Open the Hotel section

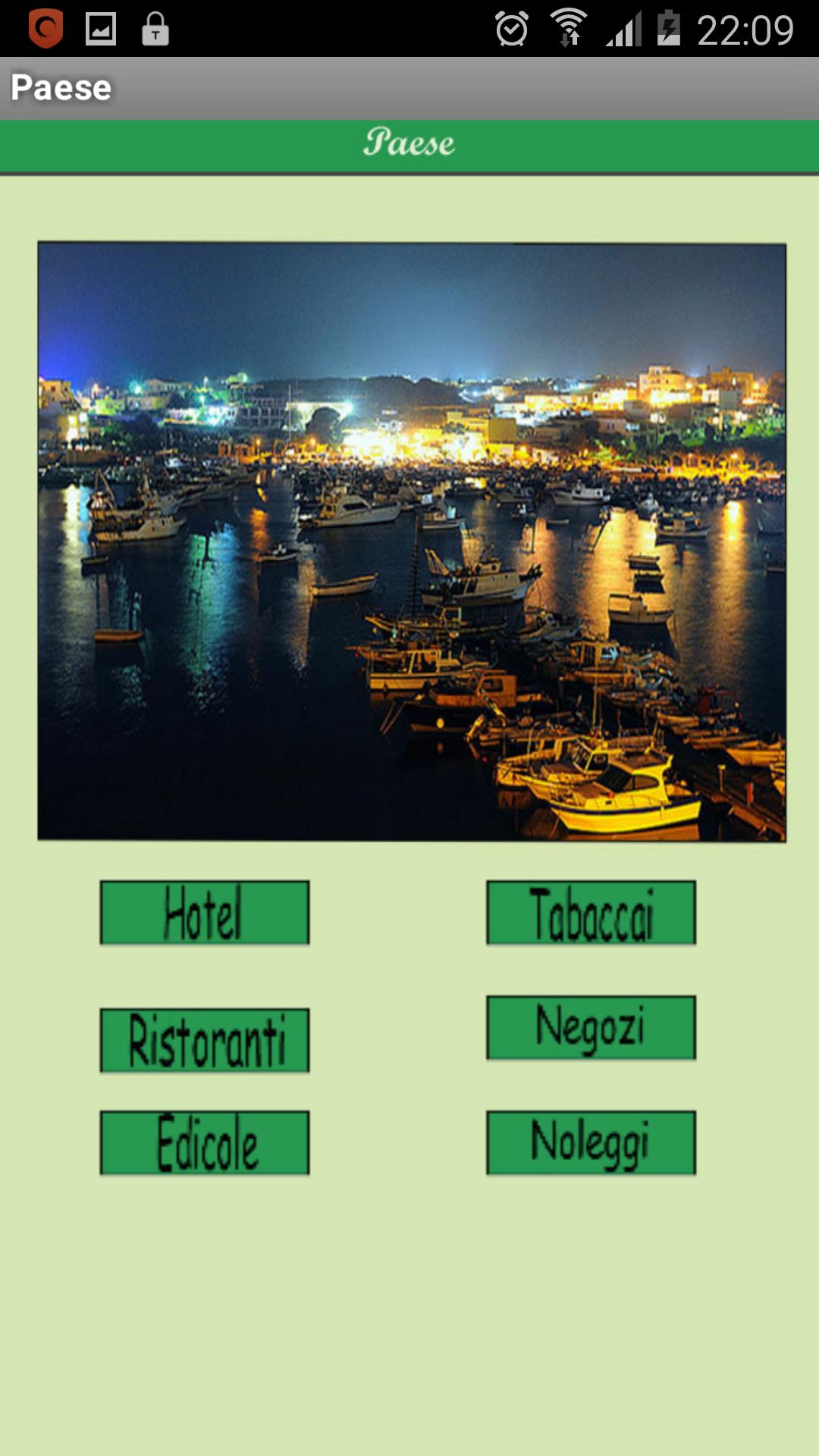coord(205,912)
